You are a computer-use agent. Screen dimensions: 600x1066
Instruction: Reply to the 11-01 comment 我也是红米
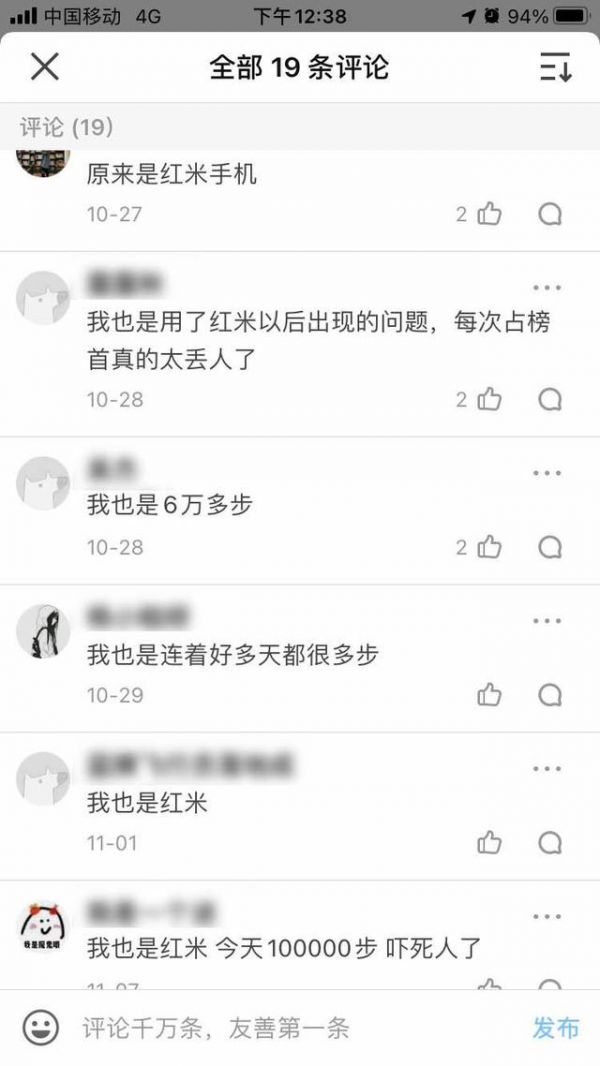550,843
